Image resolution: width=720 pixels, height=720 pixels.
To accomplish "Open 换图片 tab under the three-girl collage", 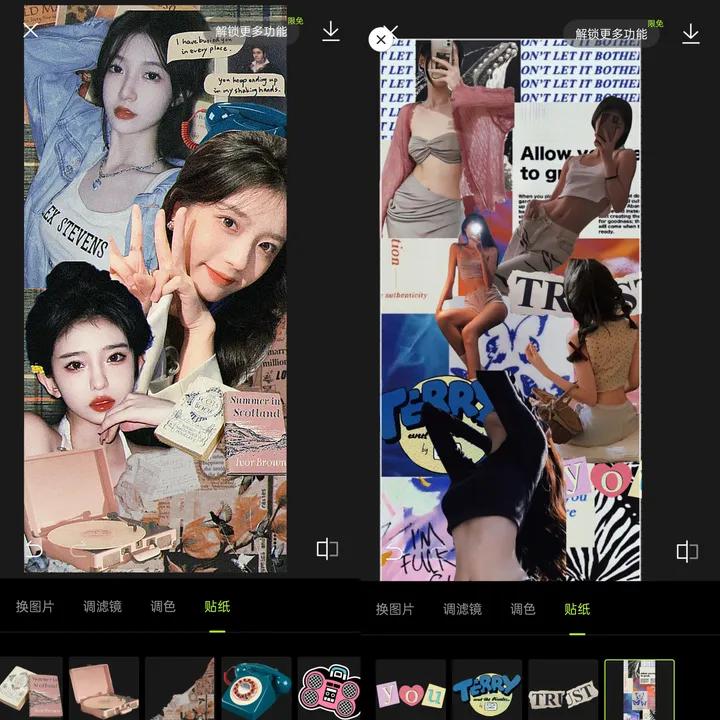I will pyautogui.click(x=35, y=607).
